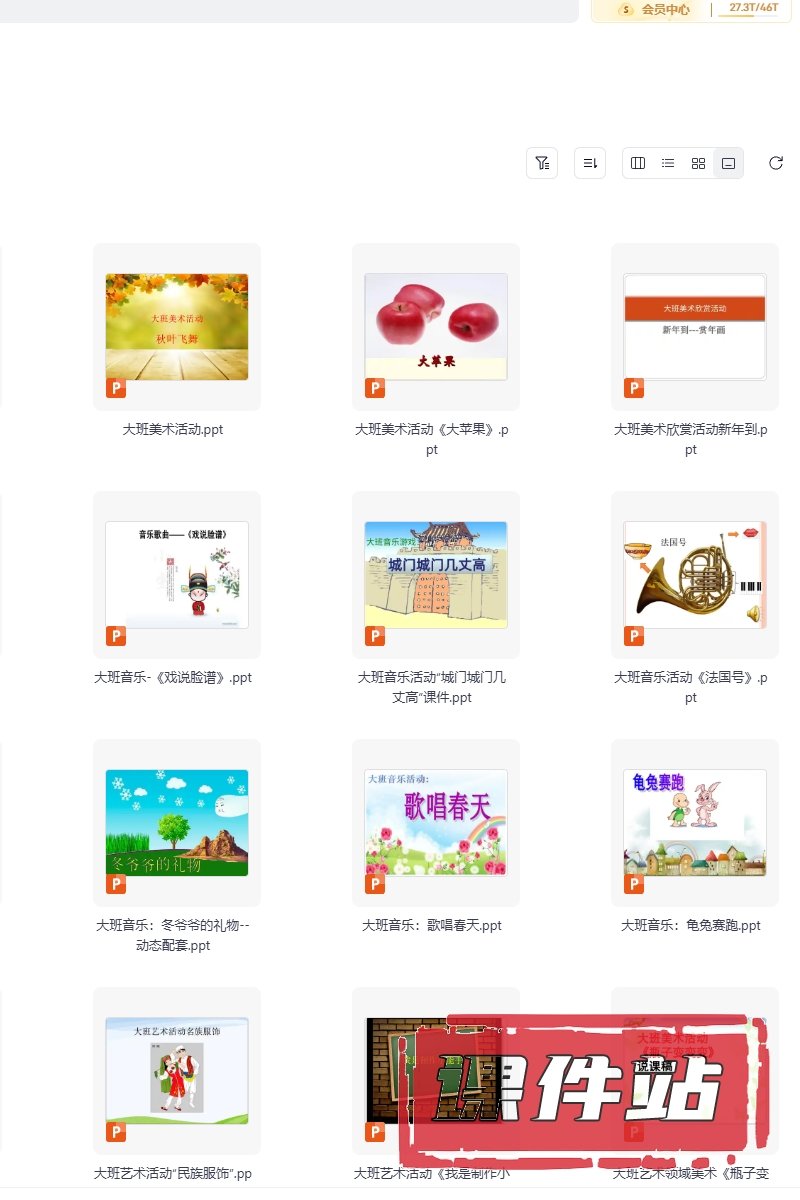The width and height of the screenshot is (800, 1200).
Task: Open 大班美术欣赏活动新年到.ppt
Action: click(695, 327)
